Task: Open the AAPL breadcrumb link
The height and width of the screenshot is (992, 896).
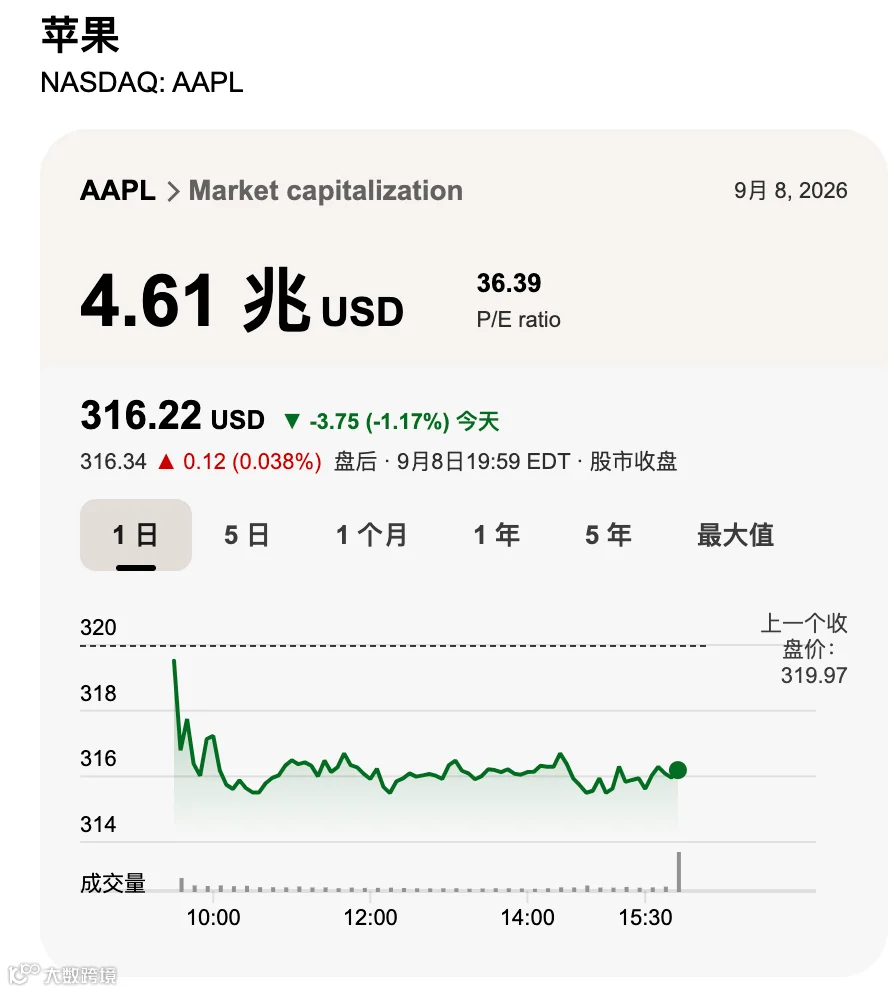Action: click(118, 190)
